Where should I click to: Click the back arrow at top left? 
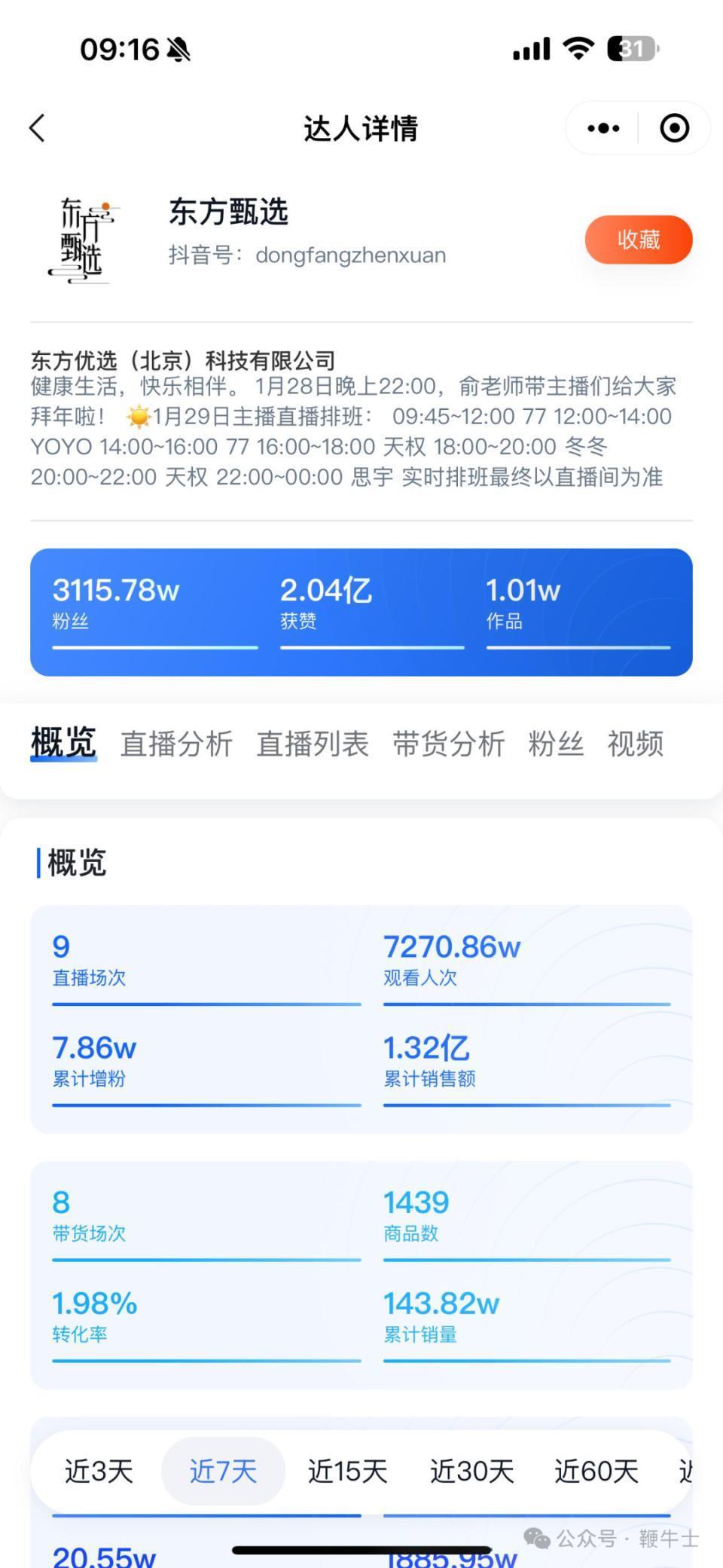(x=36, y=128)
